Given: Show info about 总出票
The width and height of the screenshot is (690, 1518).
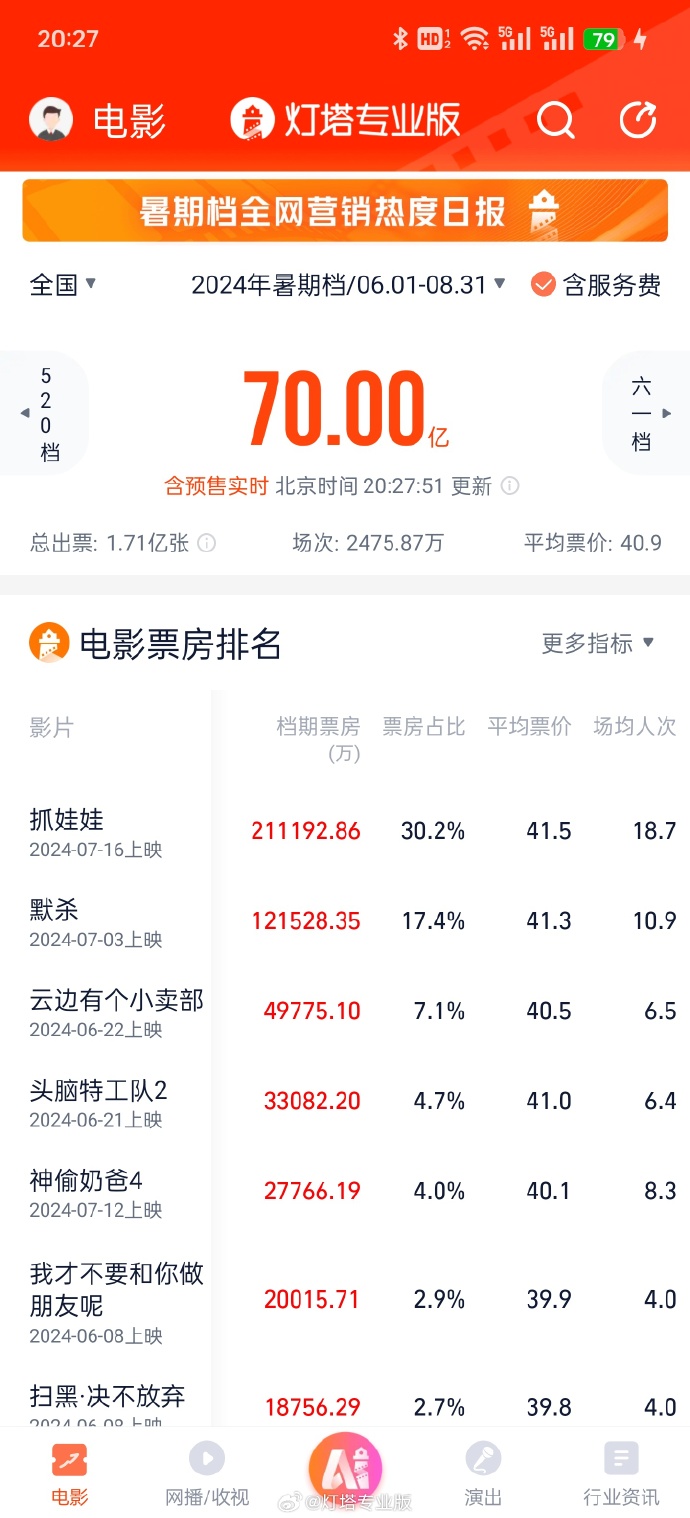Looking at the screenshot, I should click(x=206, y=543).
